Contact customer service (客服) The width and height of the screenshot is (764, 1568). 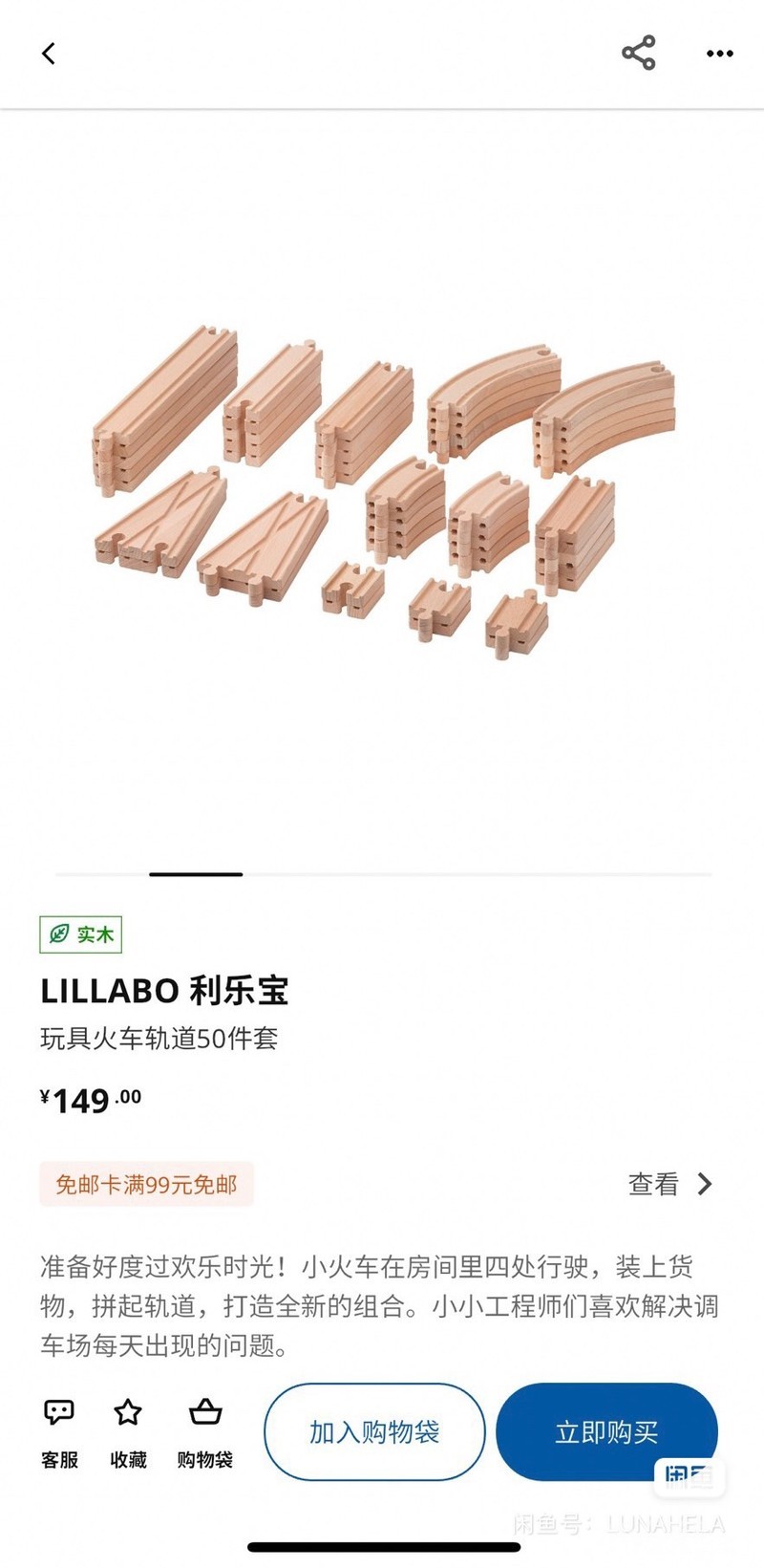59,1431
